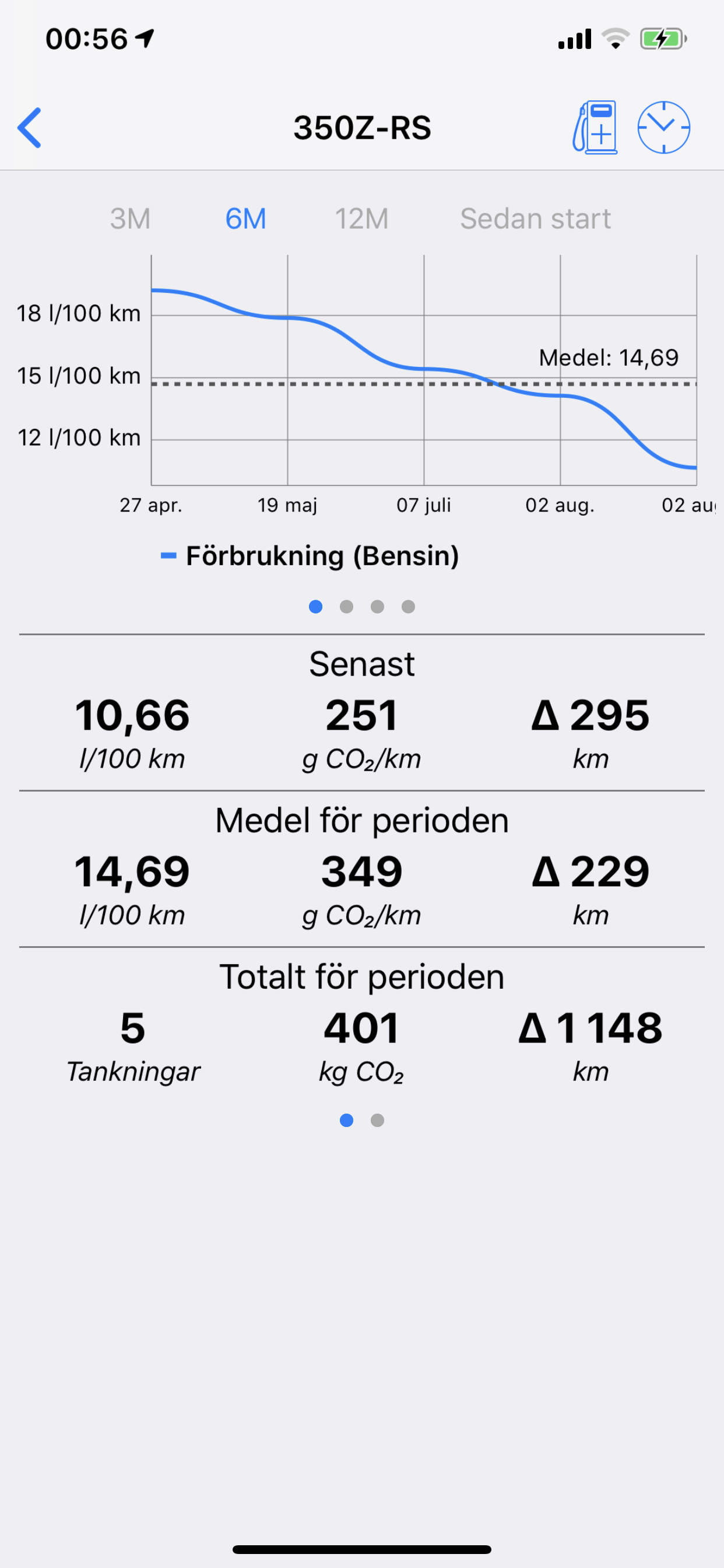Add a new refueling entry
This screenshot has width=724, height=1568.
595,127
